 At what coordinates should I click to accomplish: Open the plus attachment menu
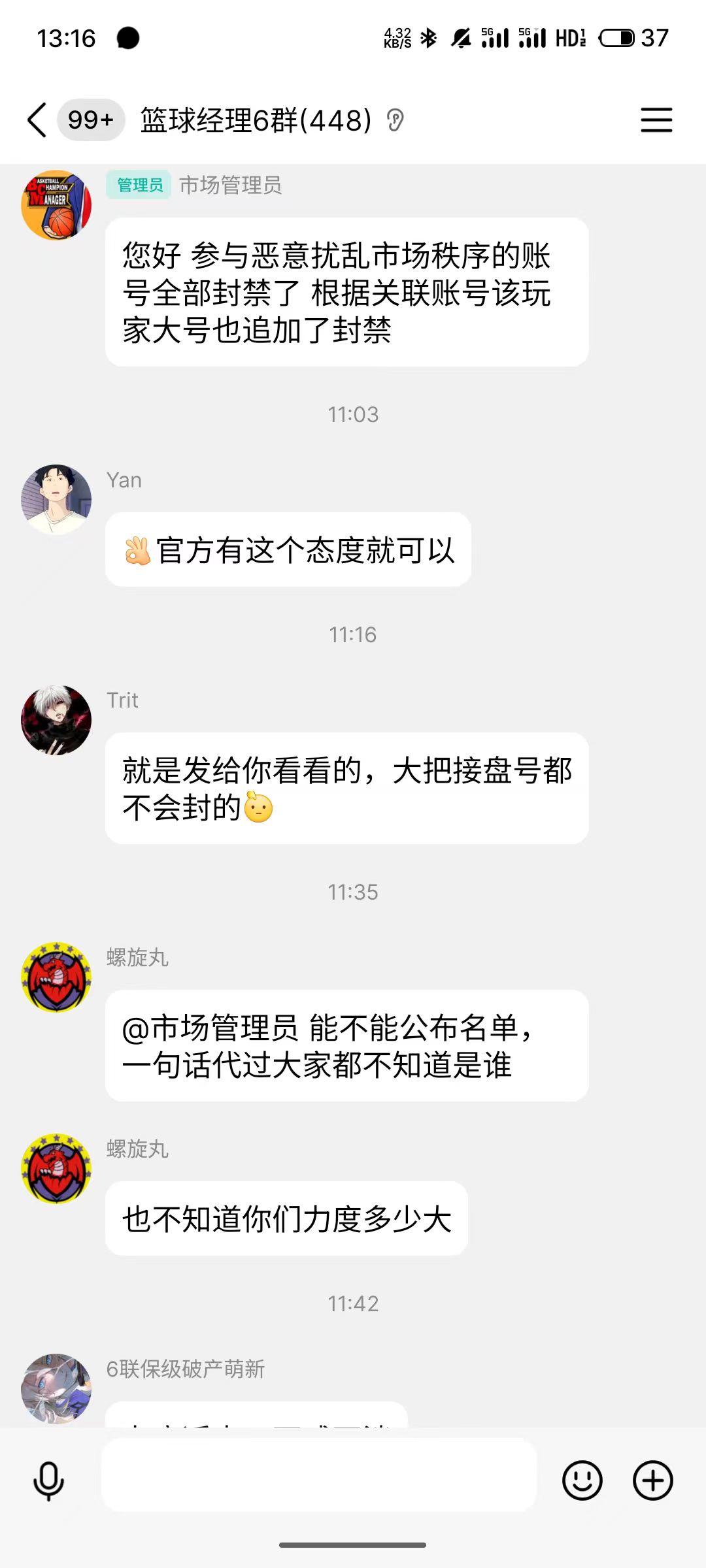point(652,1480)
